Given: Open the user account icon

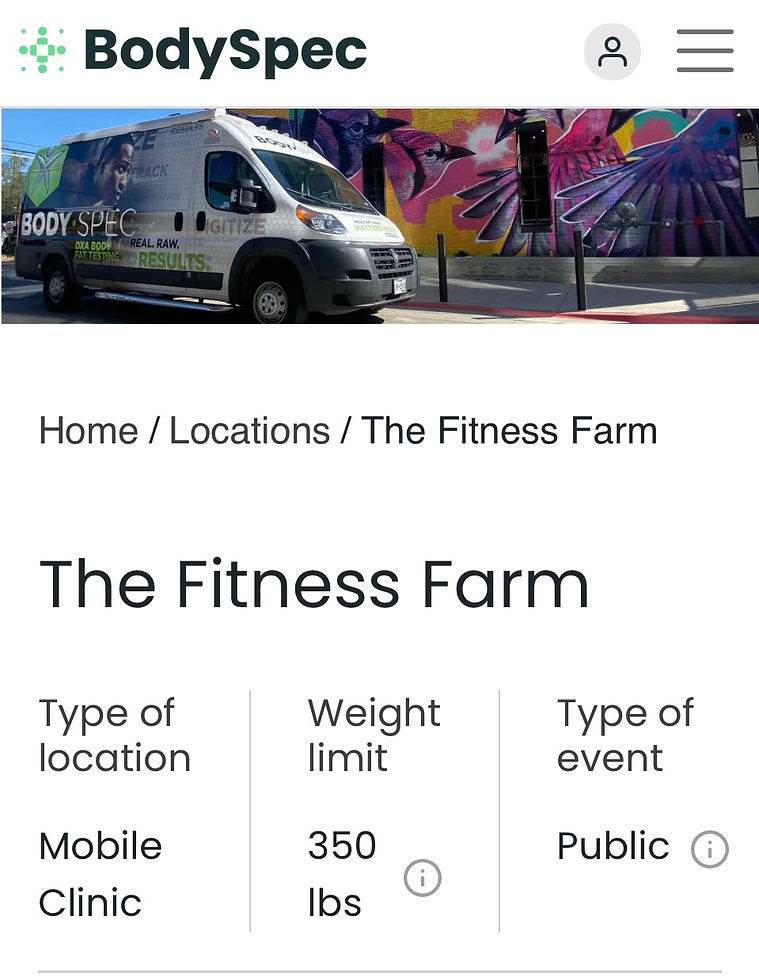Looking at the screenshot, I should [x=612, y=51].
